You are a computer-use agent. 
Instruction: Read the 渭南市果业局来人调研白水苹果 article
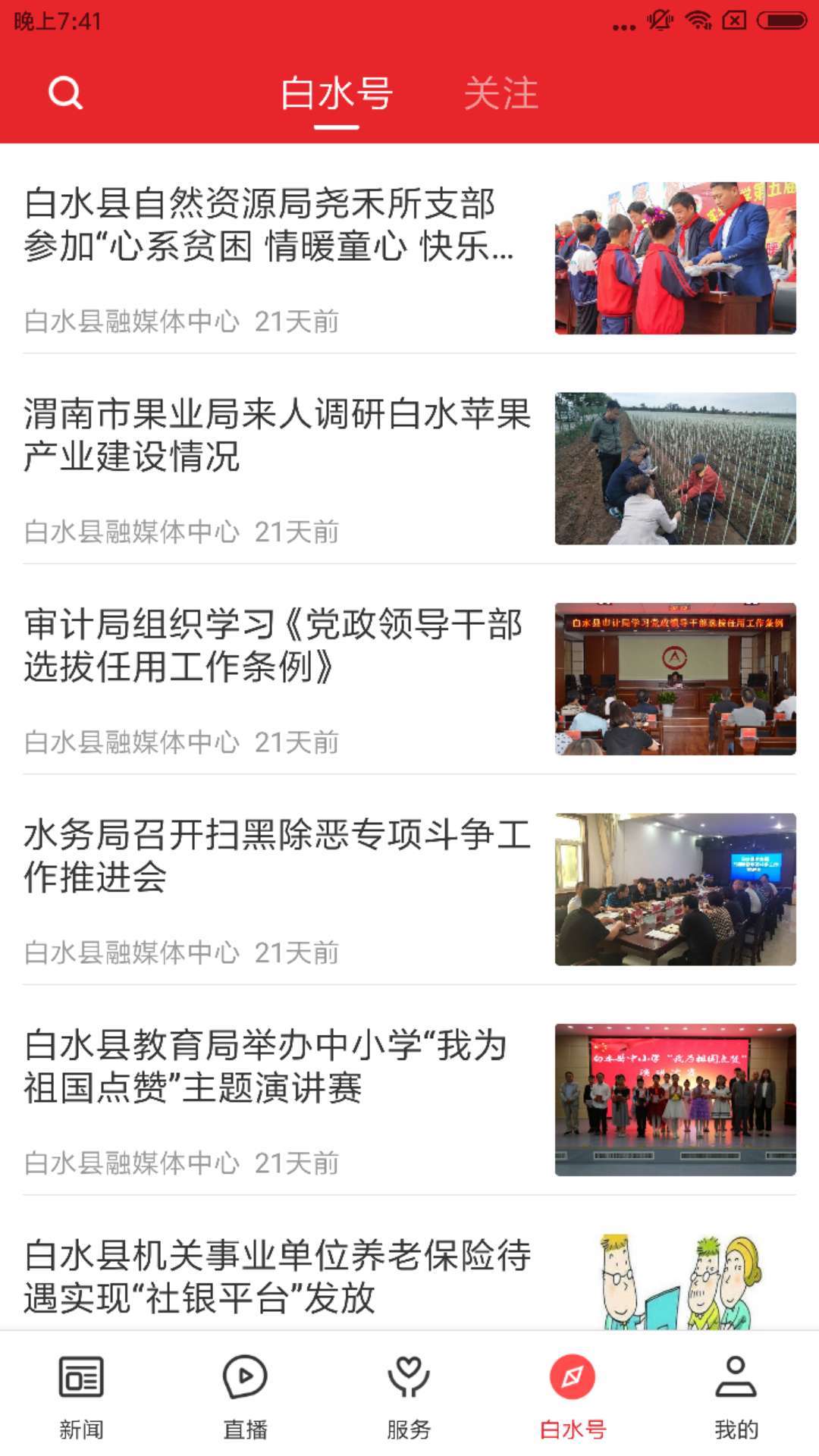point(277,435)
